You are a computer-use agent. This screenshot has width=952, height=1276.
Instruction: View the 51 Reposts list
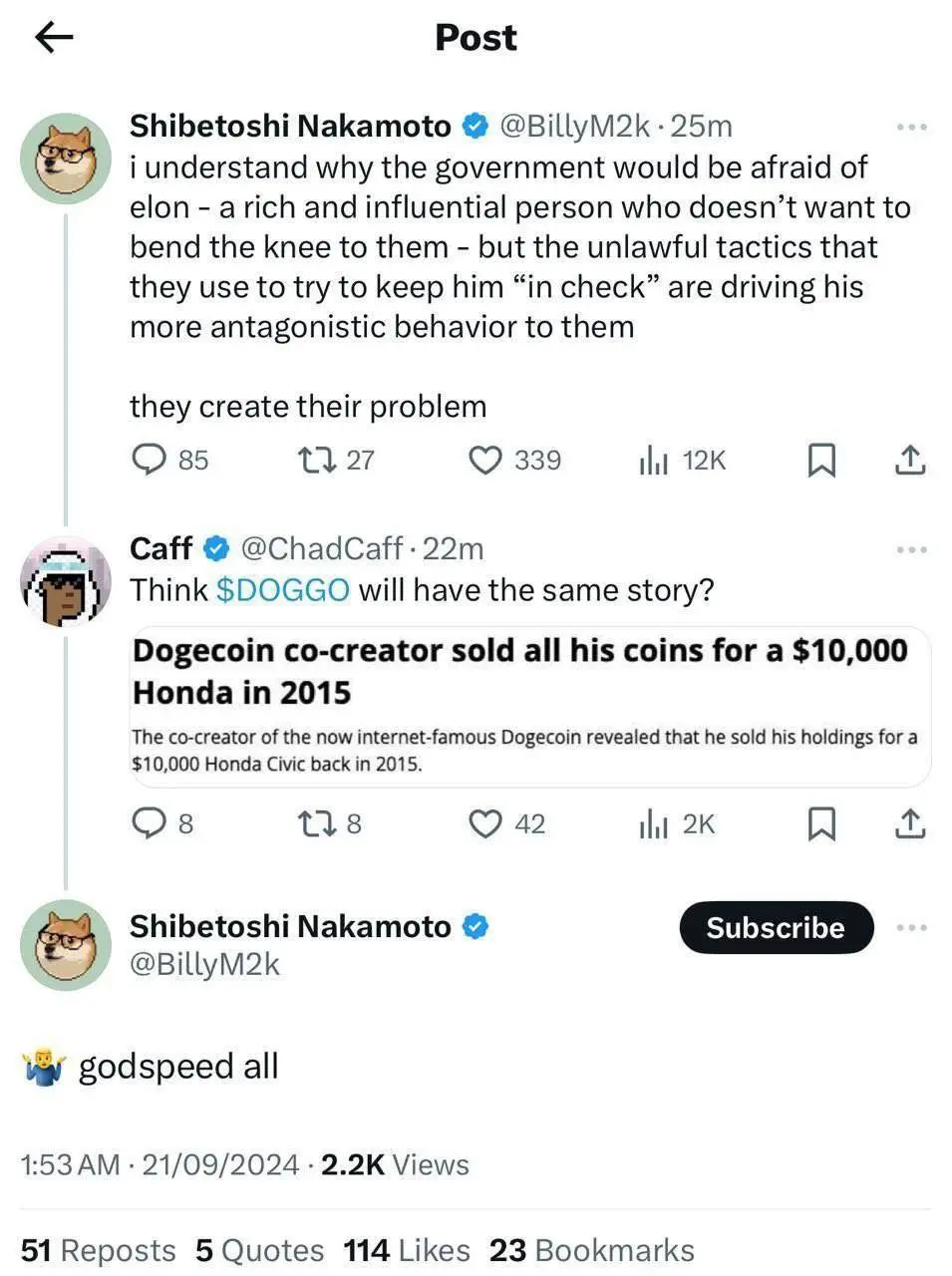tap(98, 1250)
